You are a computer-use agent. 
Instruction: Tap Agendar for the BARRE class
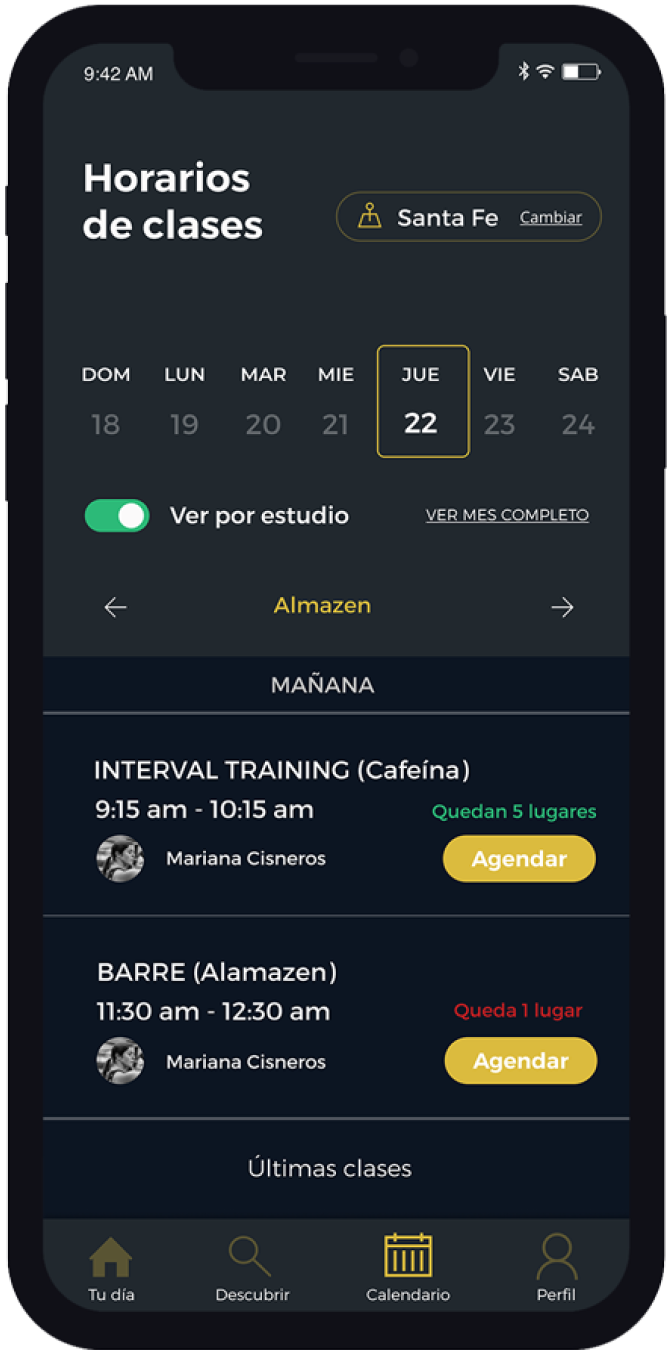coord(520,1061)
